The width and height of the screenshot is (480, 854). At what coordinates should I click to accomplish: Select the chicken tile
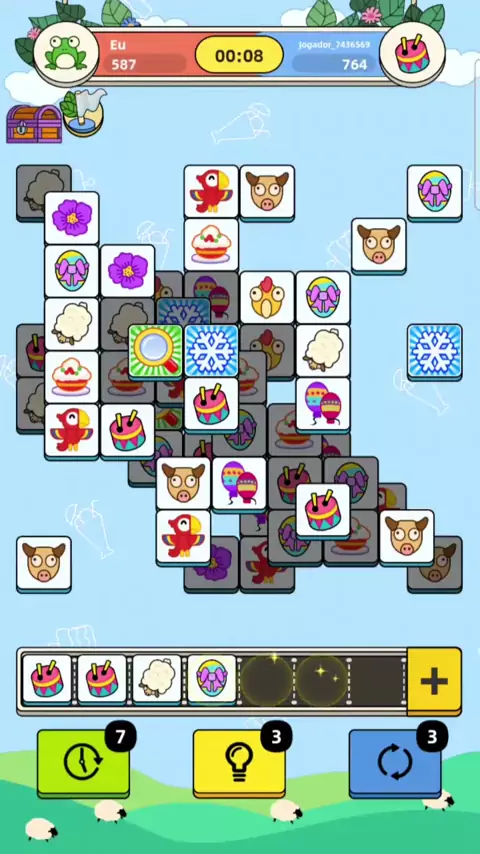pos(267,298)
